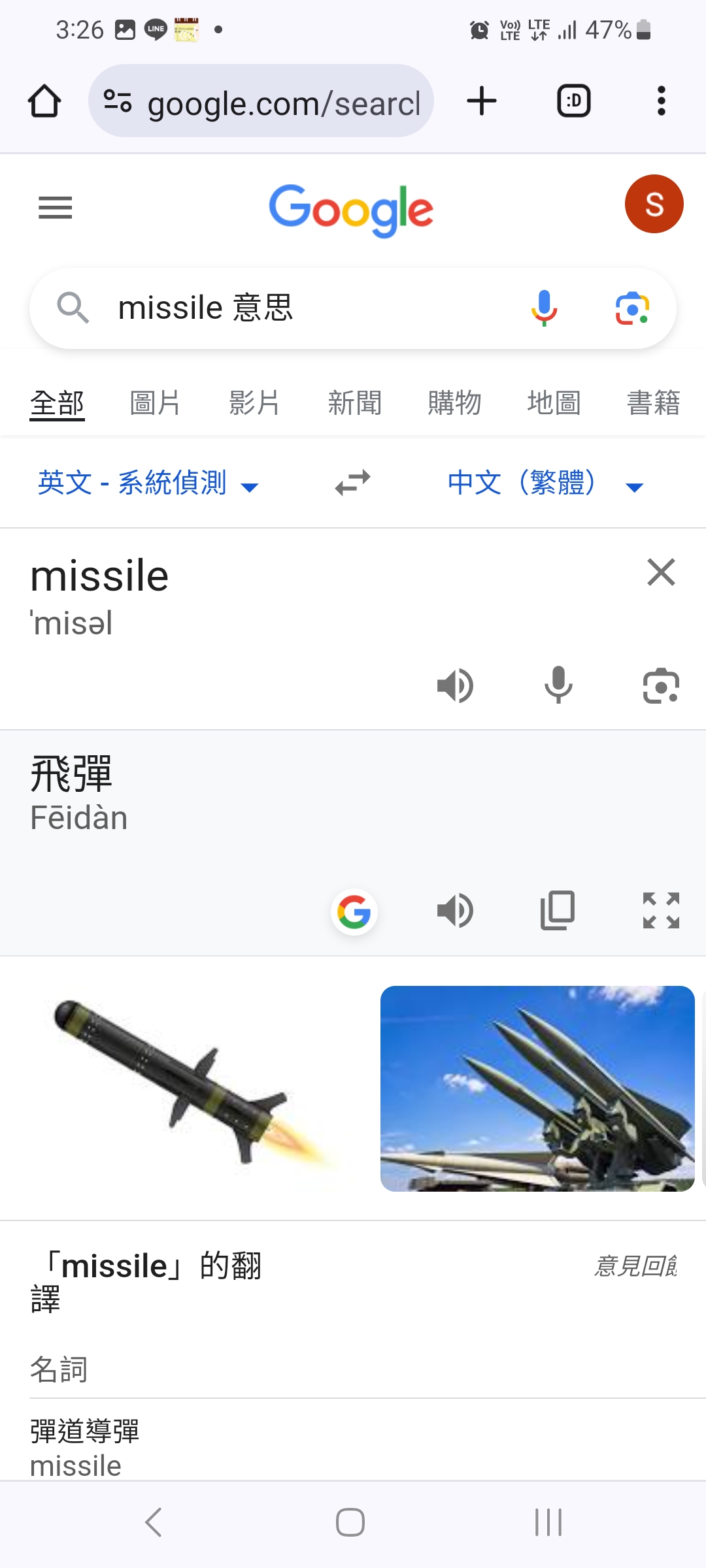706x1568 pixels.
Task: Switch to the 影片 tab
Action: 254,402
